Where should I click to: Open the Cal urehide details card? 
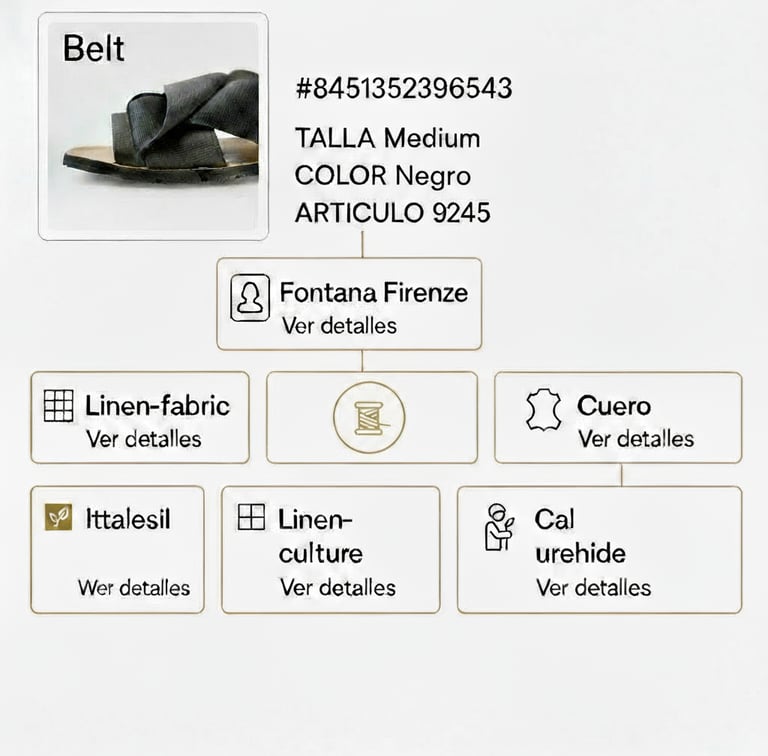click(599, 549)
